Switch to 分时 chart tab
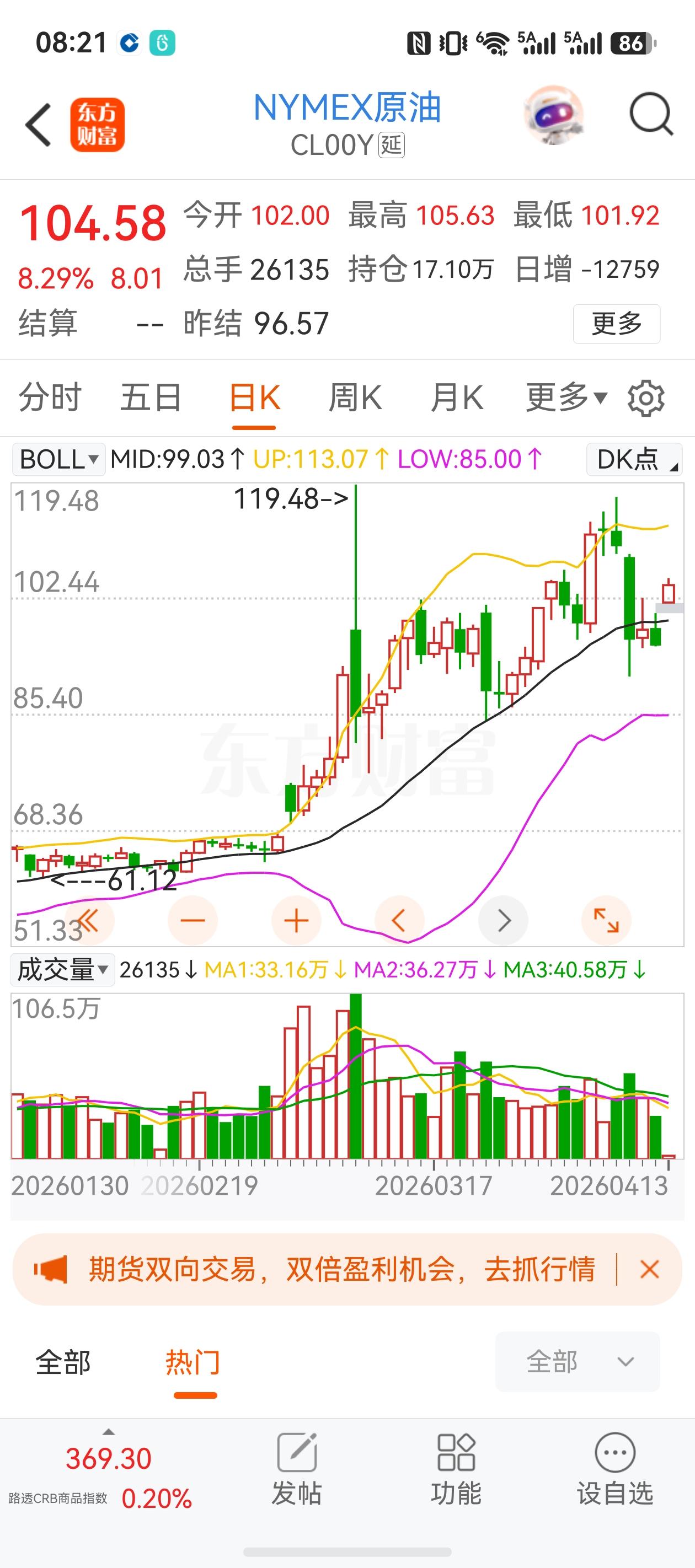The image size is (695, 1568). click(49, 398)
